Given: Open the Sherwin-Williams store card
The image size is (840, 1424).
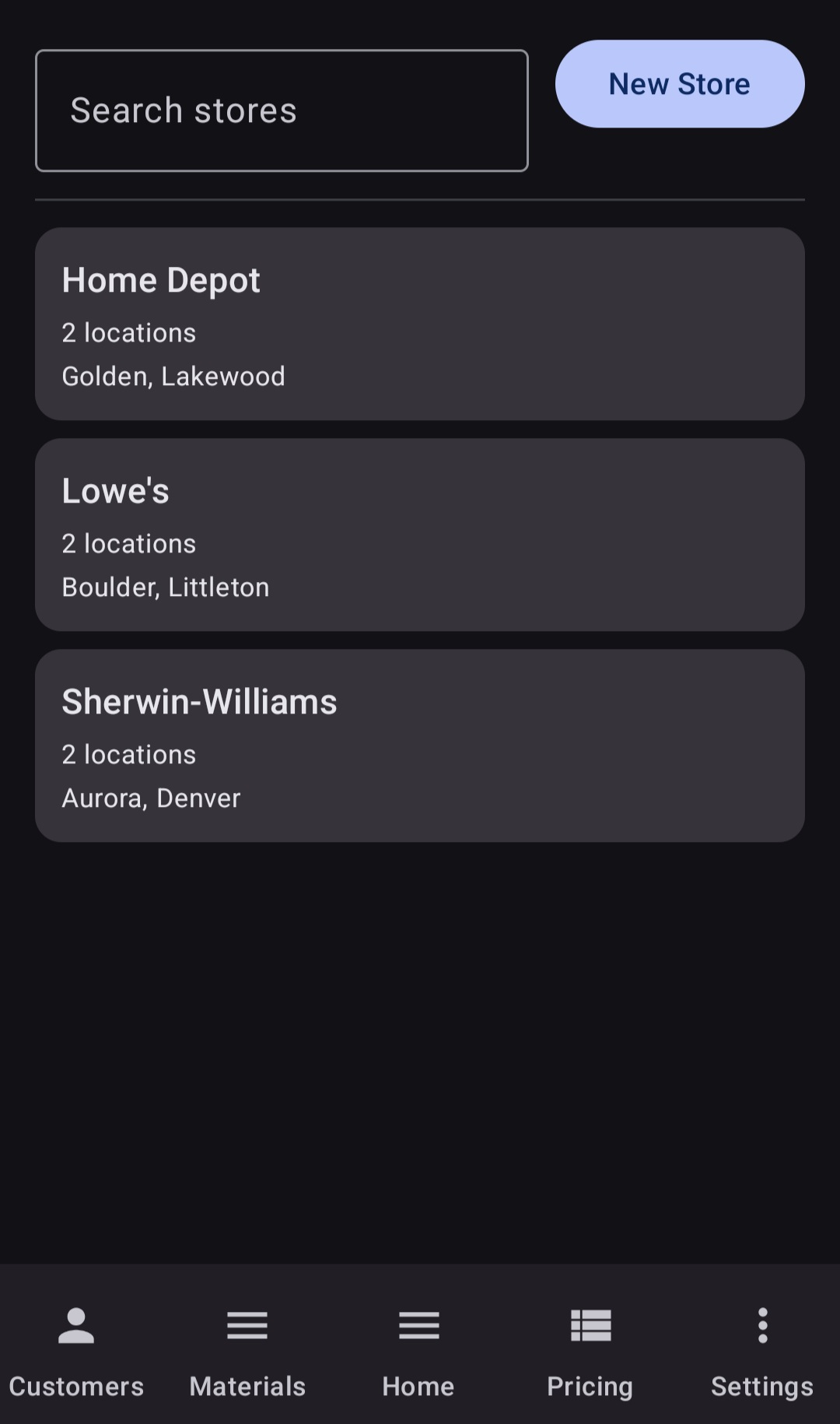Looking at the screenshot, I should click(420, 744).
